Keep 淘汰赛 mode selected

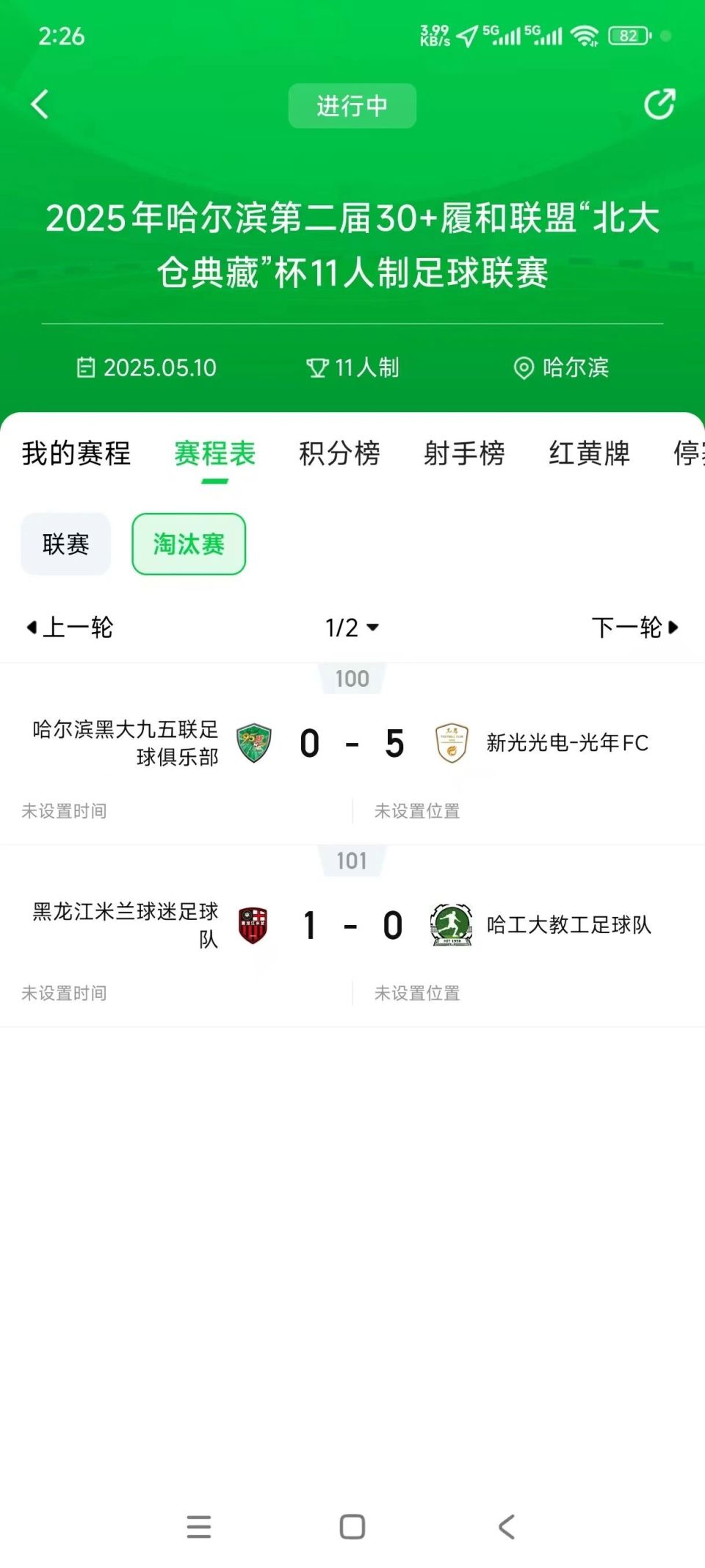(188, 544)
